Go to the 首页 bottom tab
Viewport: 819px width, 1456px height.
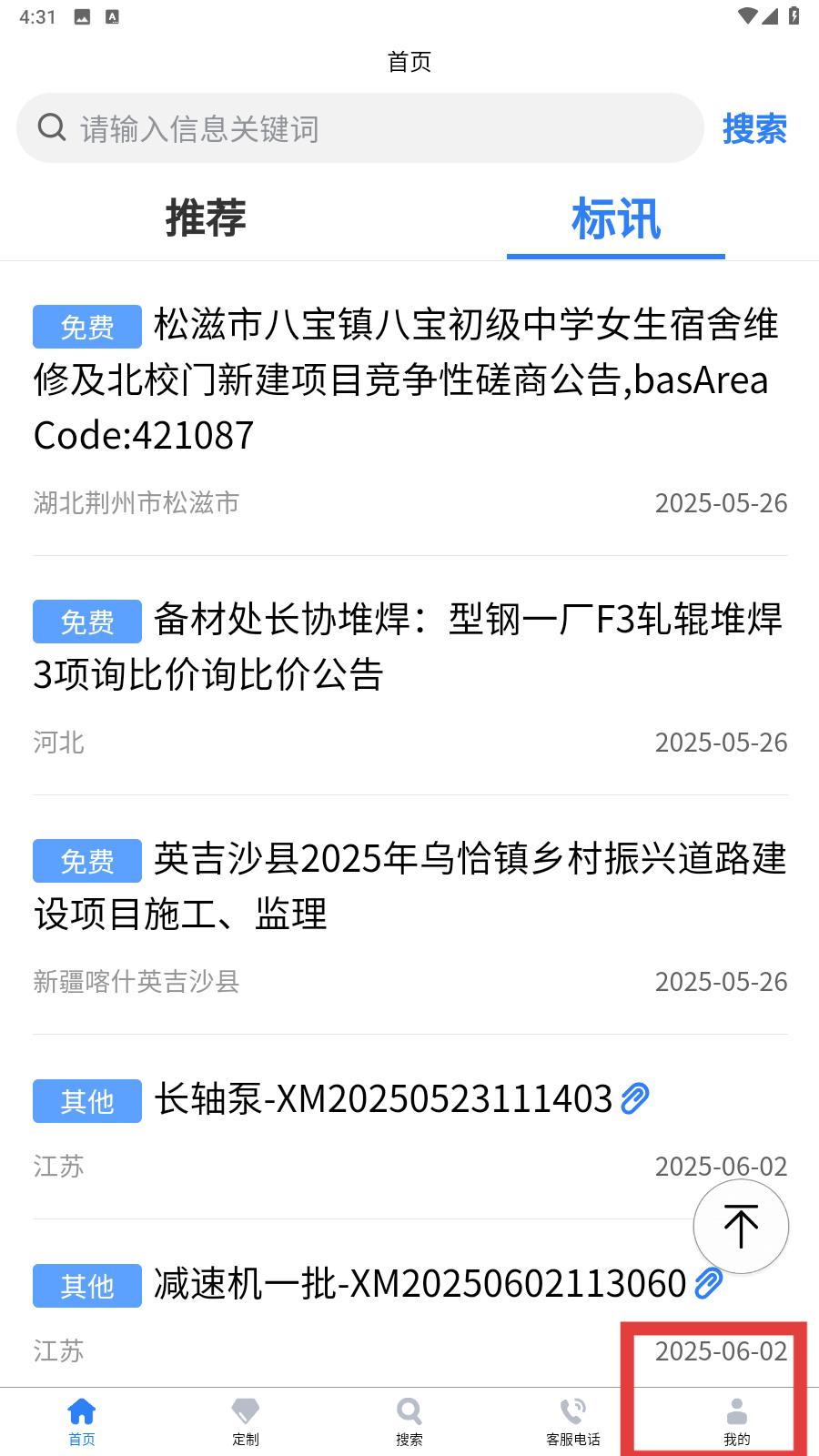coord(82,1422)
